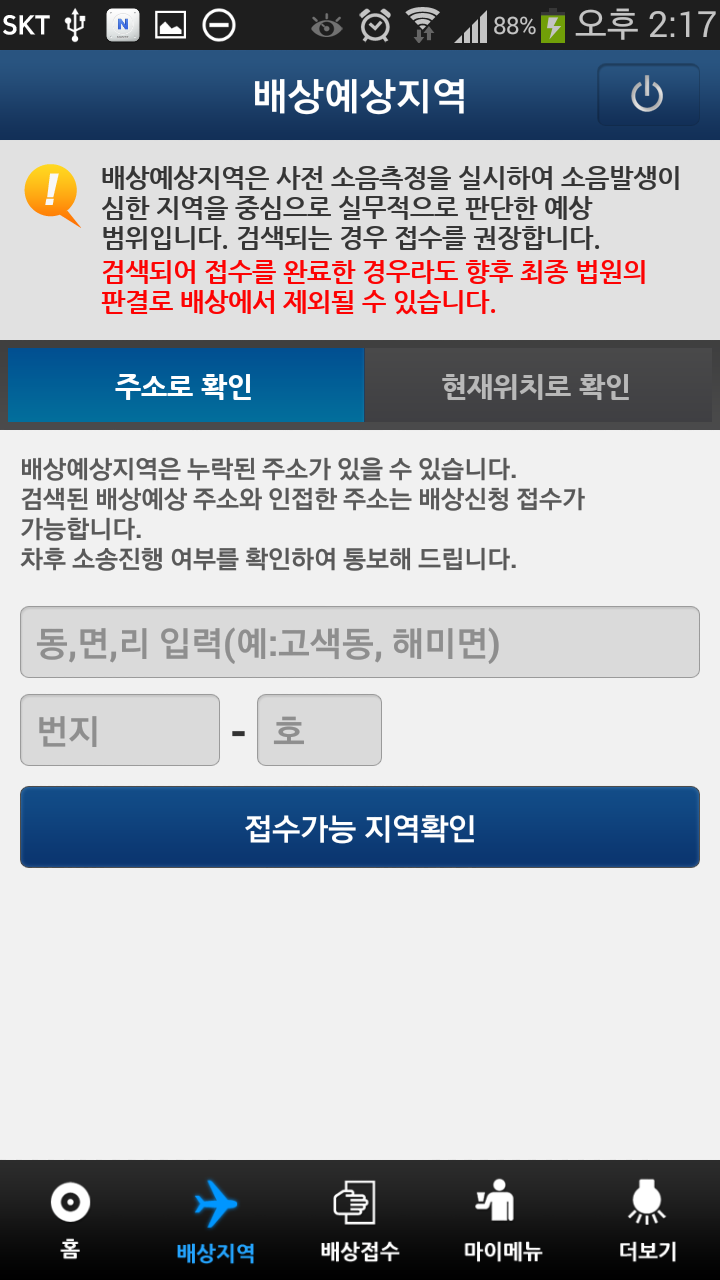The image size is (720, 1280).
Task: Go to the 홈 tab
Action: (x=70, y=1220)
